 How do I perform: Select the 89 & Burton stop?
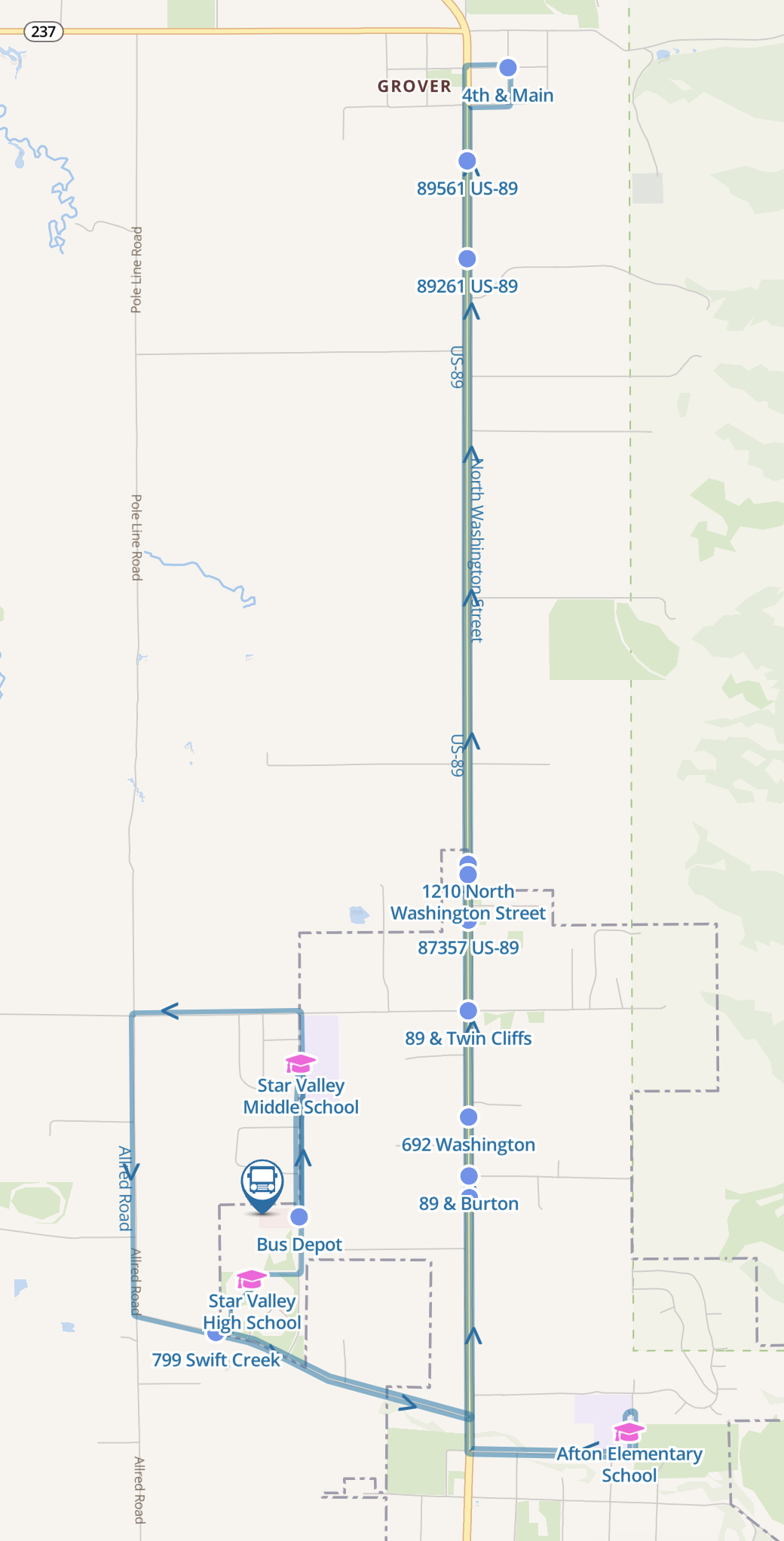pyautogui.click(x=469, y=1176)
